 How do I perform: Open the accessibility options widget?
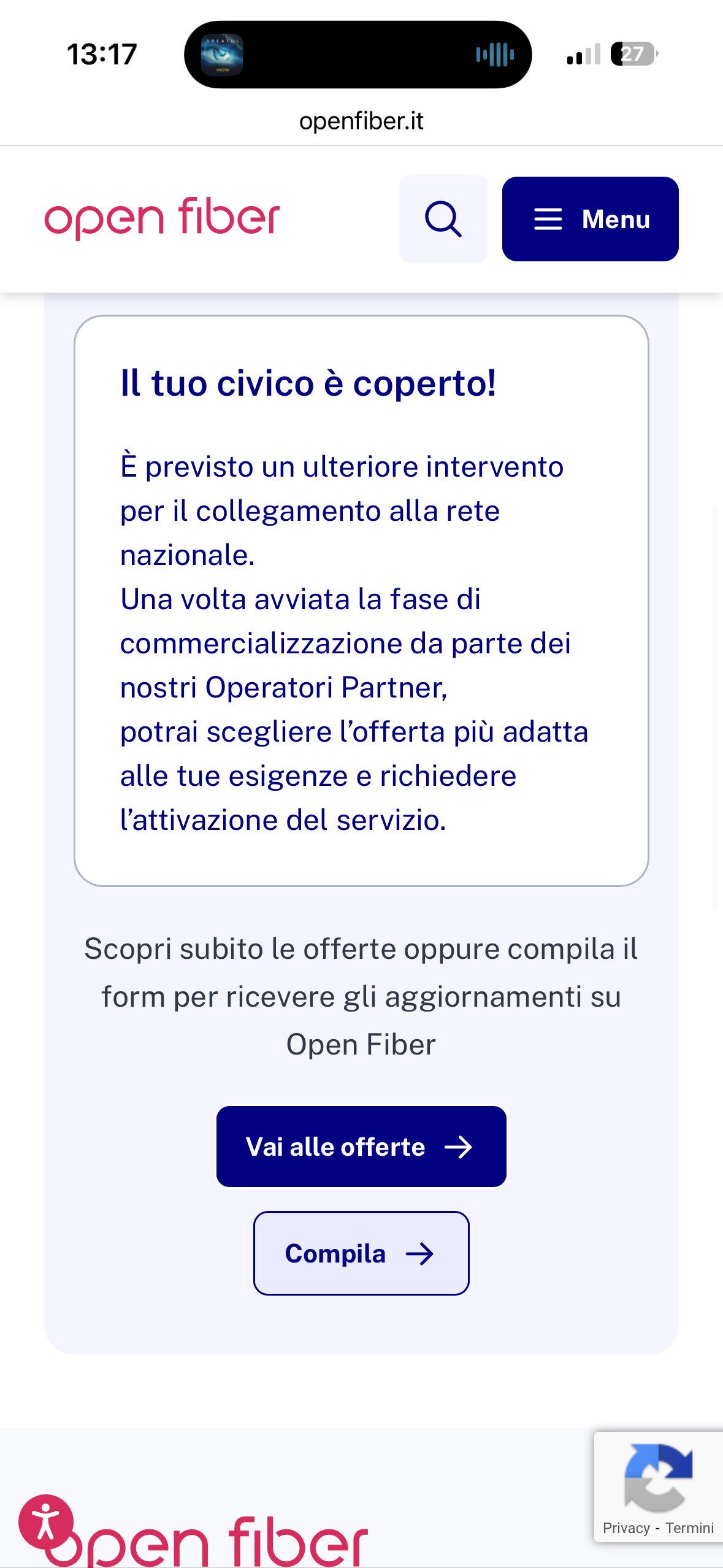click(45, 1522)
